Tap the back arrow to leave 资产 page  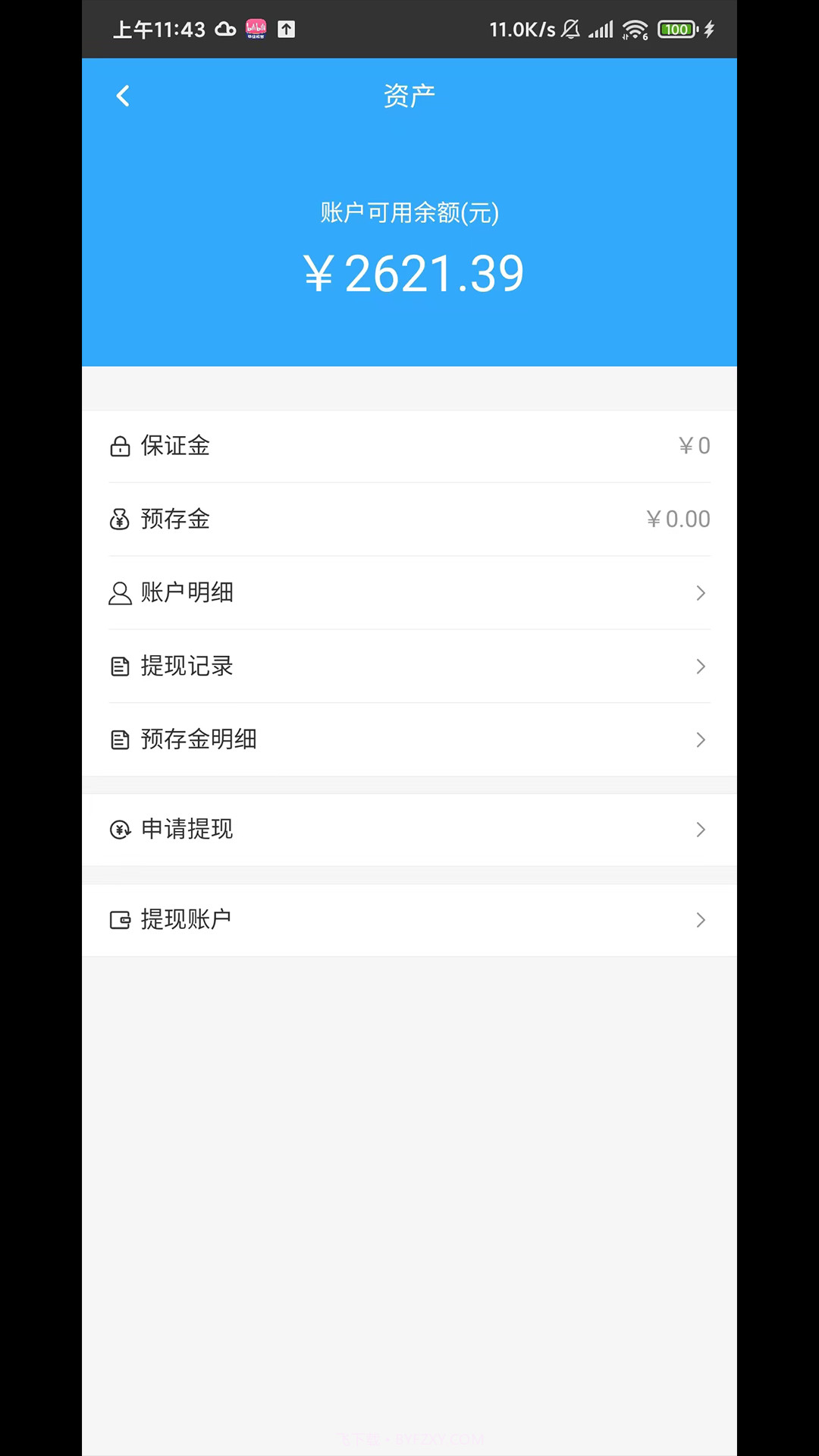tap(123, 96)
